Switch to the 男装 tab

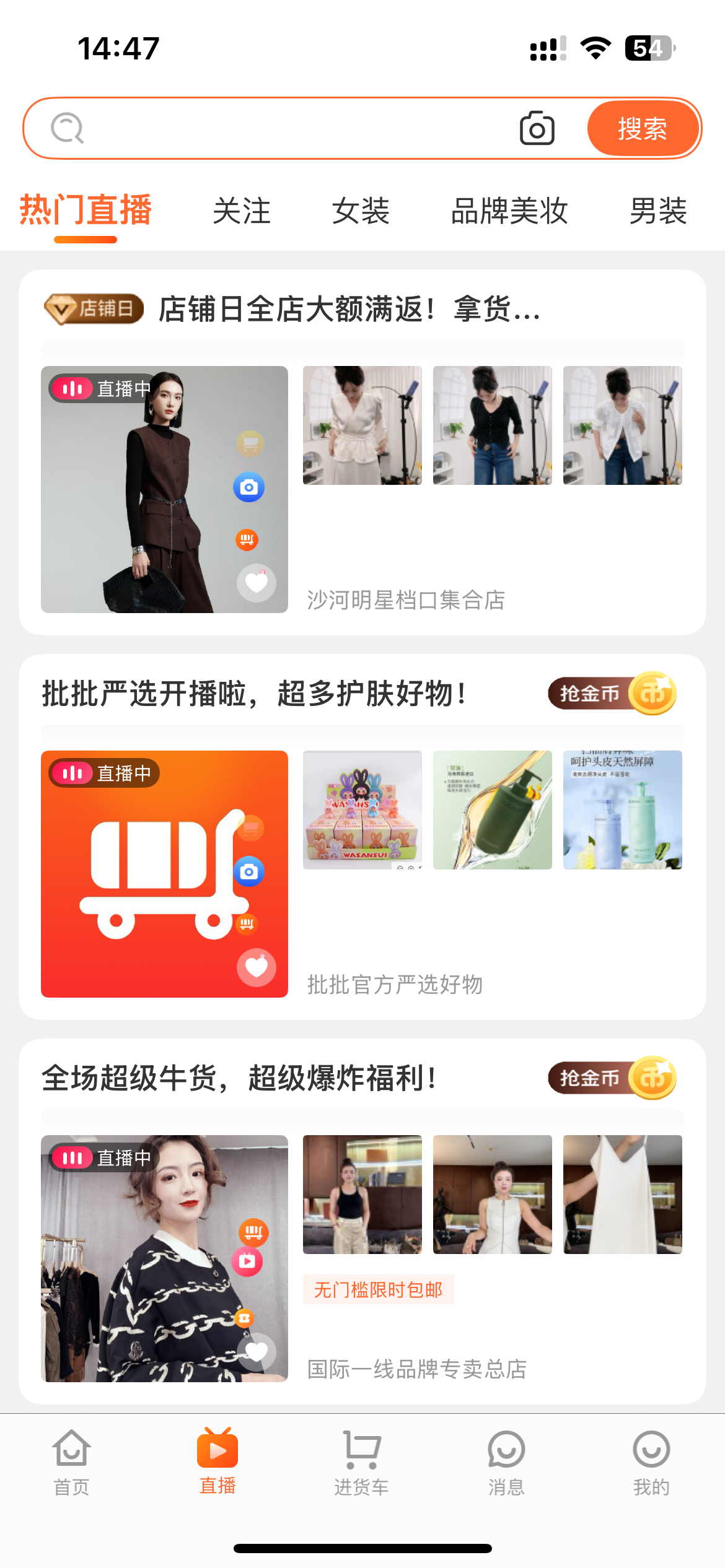point(658,211)
